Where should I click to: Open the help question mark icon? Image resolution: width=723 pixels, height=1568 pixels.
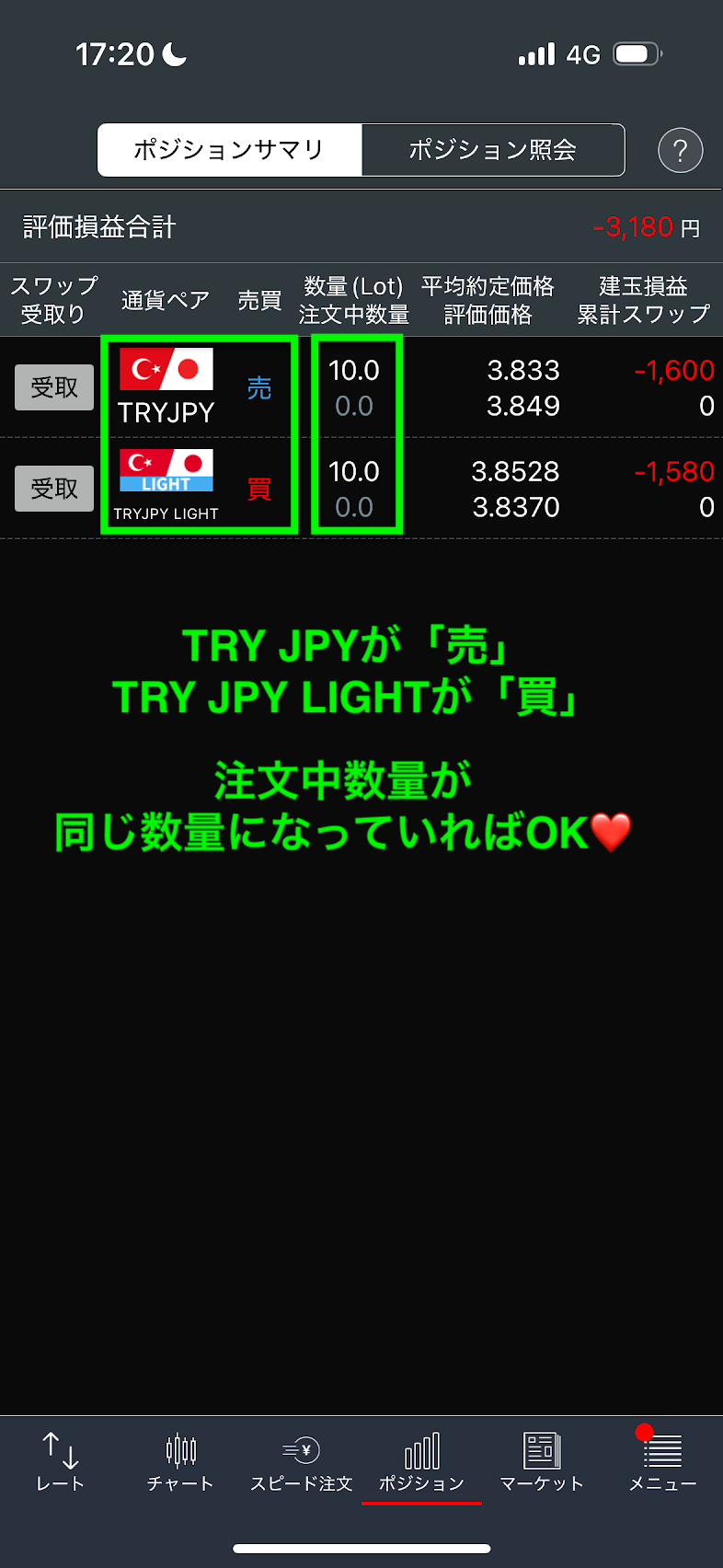point(680,151)
